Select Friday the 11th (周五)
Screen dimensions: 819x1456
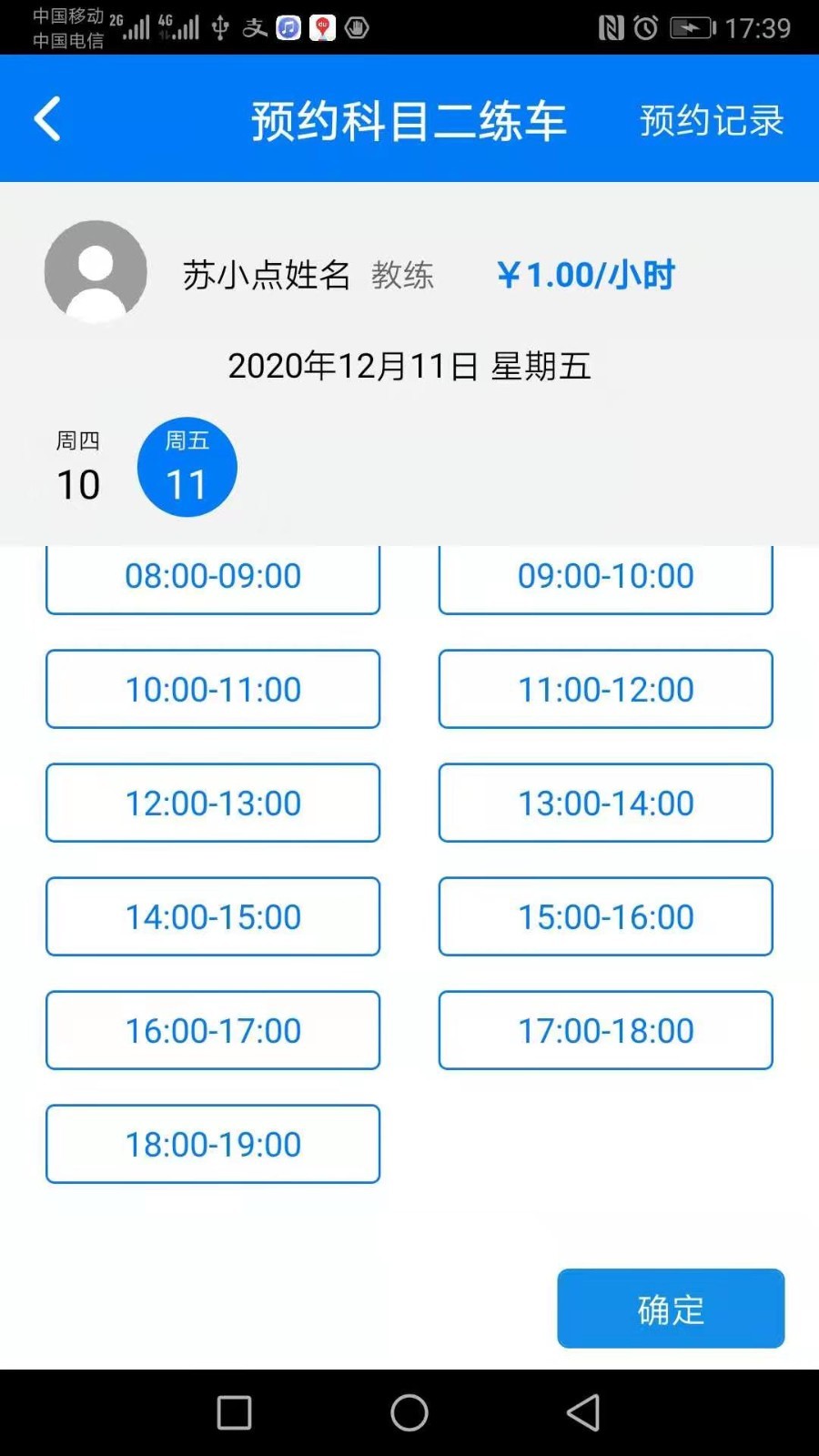pyautogui.click(x=187, y=467)
